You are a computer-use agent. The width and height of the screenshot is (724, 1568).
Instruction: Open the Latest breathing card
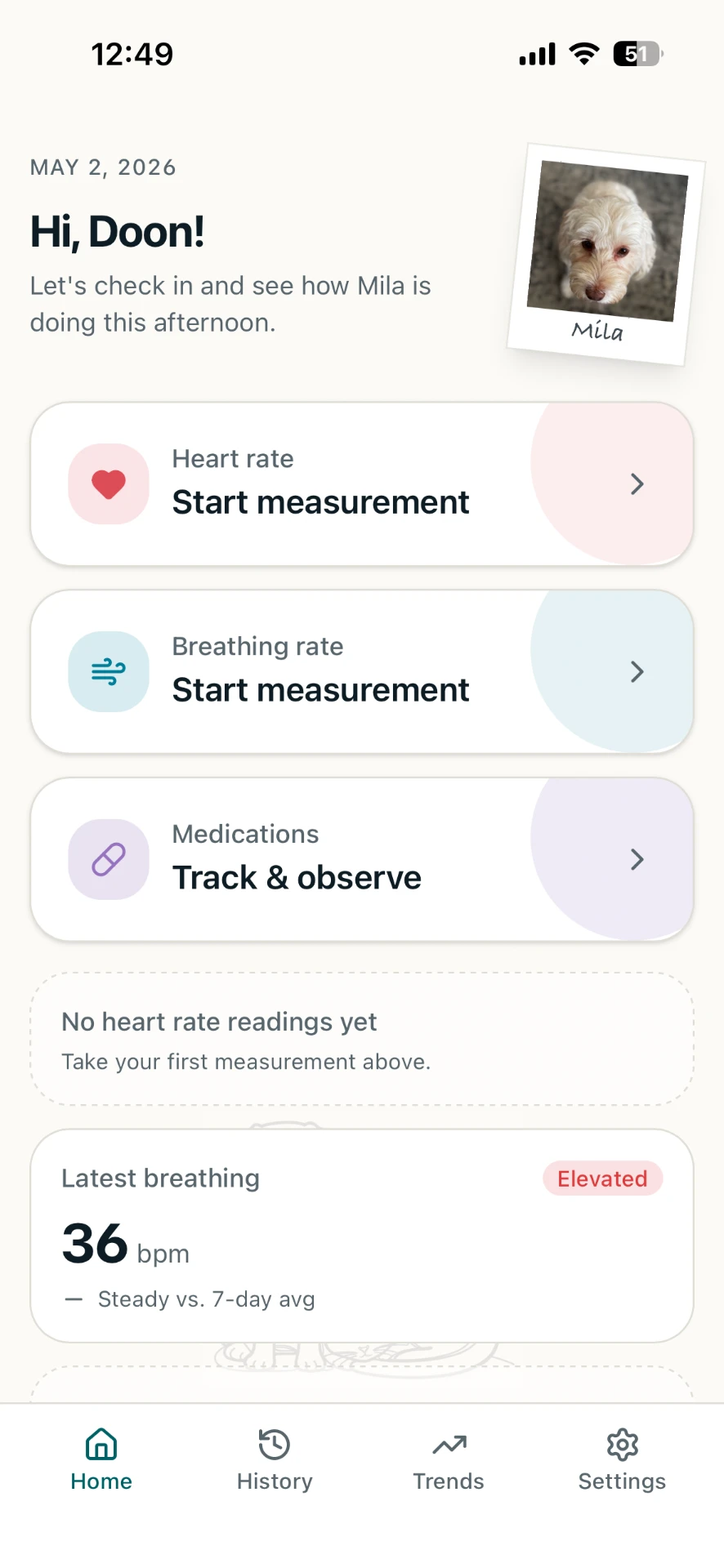click(362, 1236)
